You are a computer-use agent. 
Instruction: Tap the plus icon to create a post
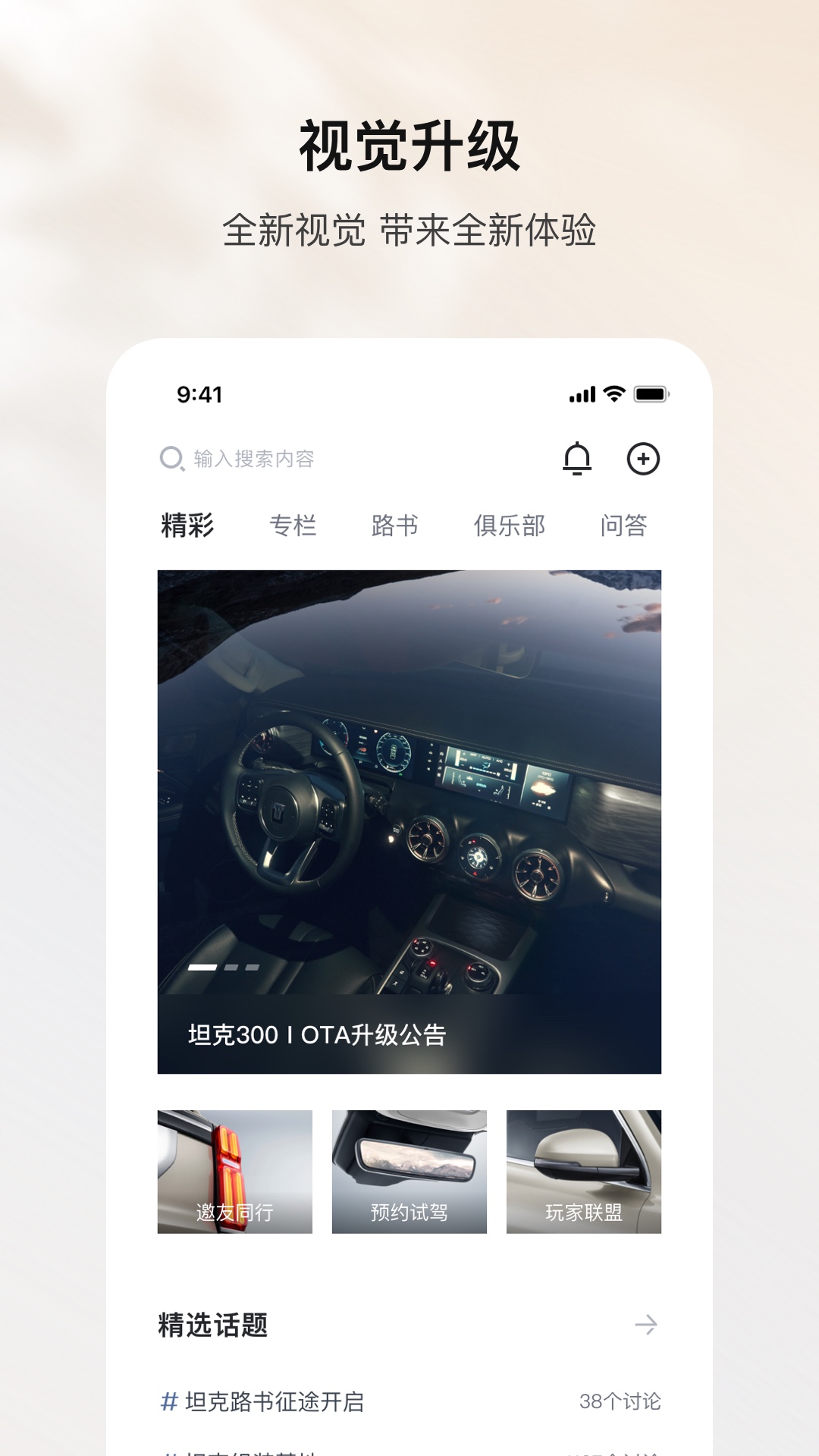click(643, 459)
